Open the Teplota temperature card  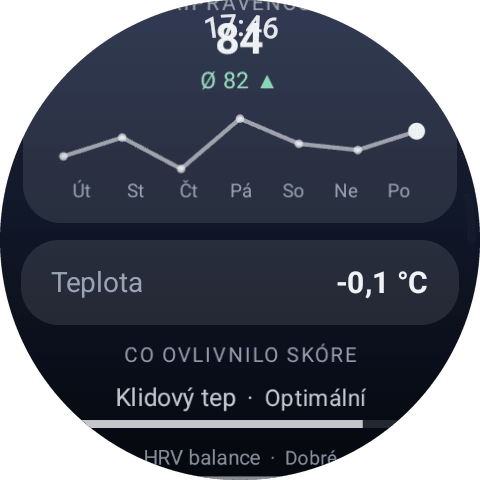tap(240, 283)
